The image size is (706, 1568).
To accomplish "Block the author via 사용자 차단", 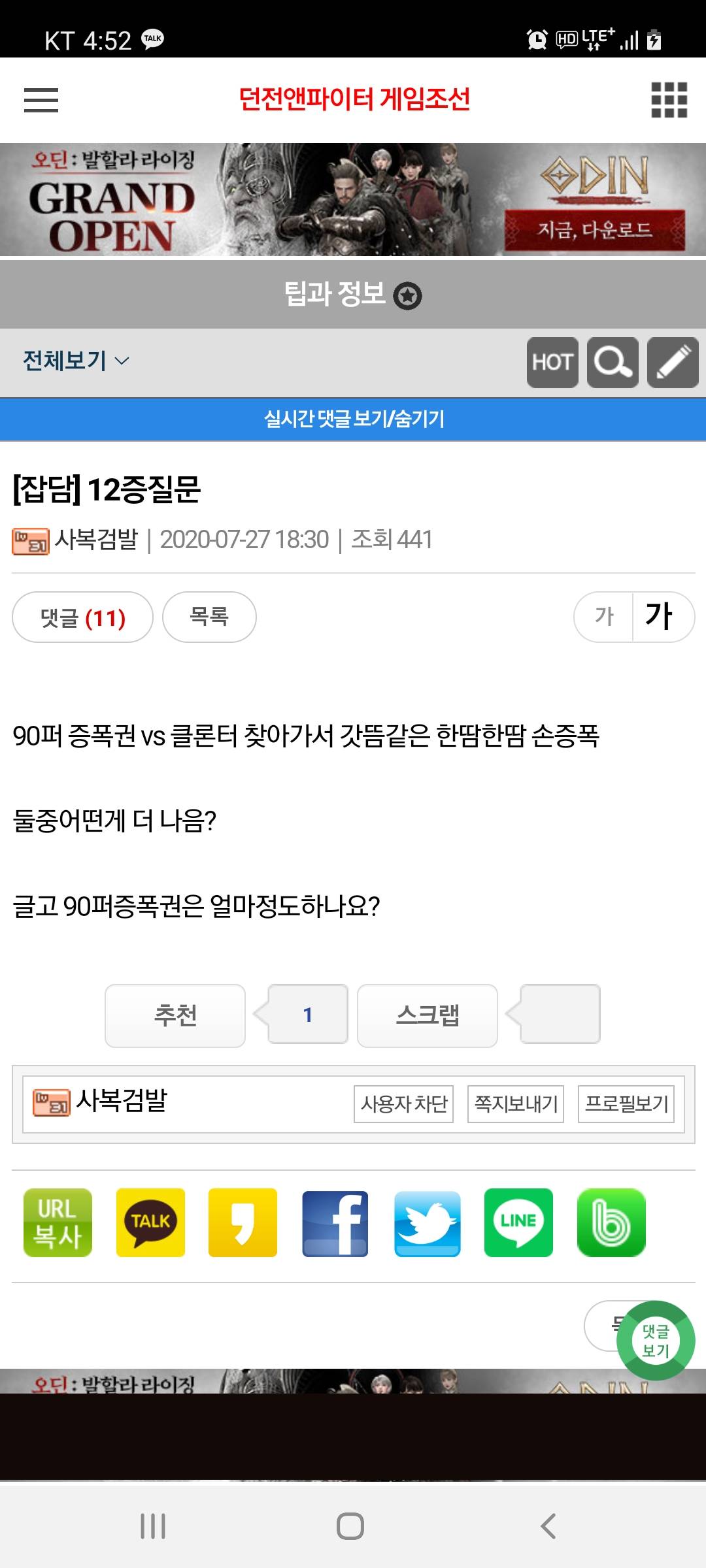I will pos(403,1104).
